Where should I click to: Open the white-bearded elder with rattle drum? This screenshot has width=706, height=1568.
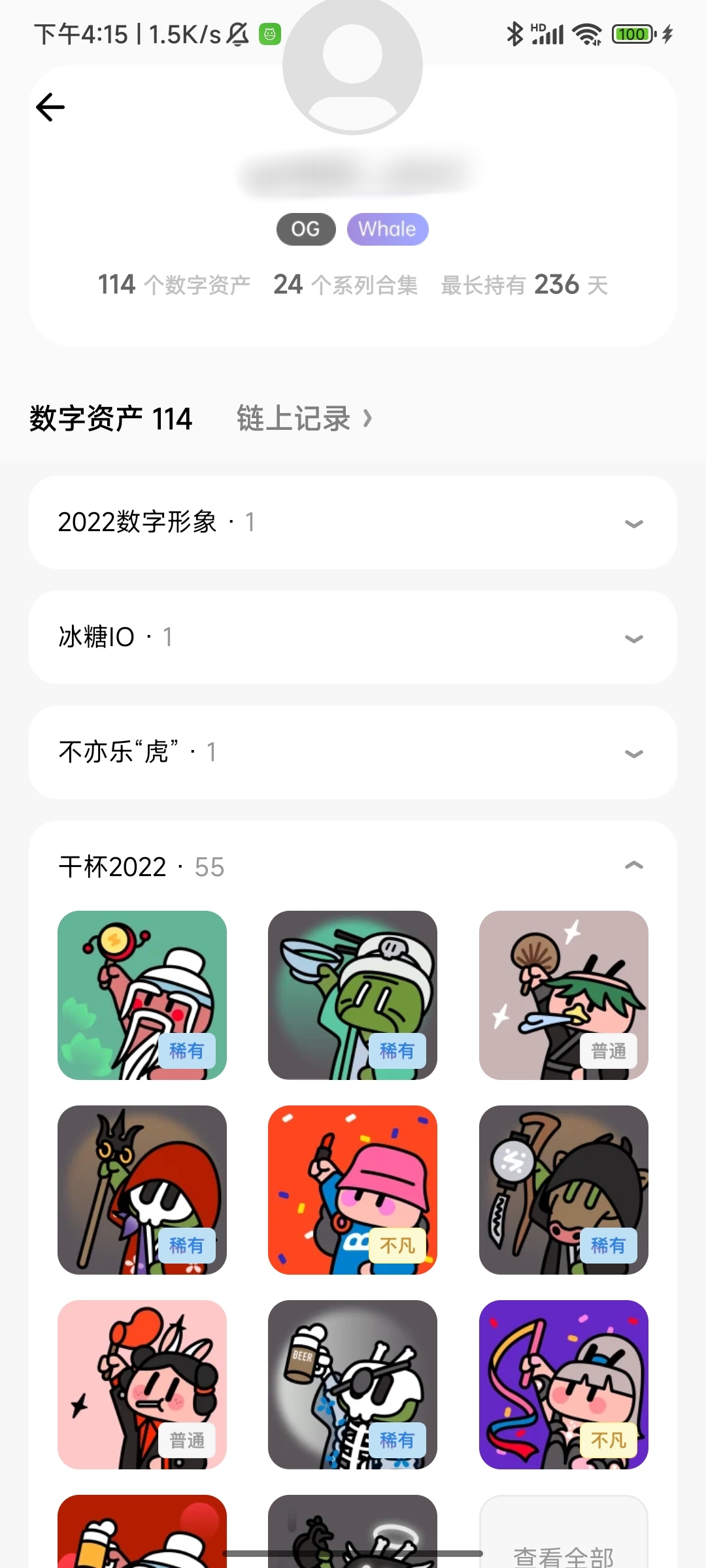pyautogui.click(x=142, y=994)
